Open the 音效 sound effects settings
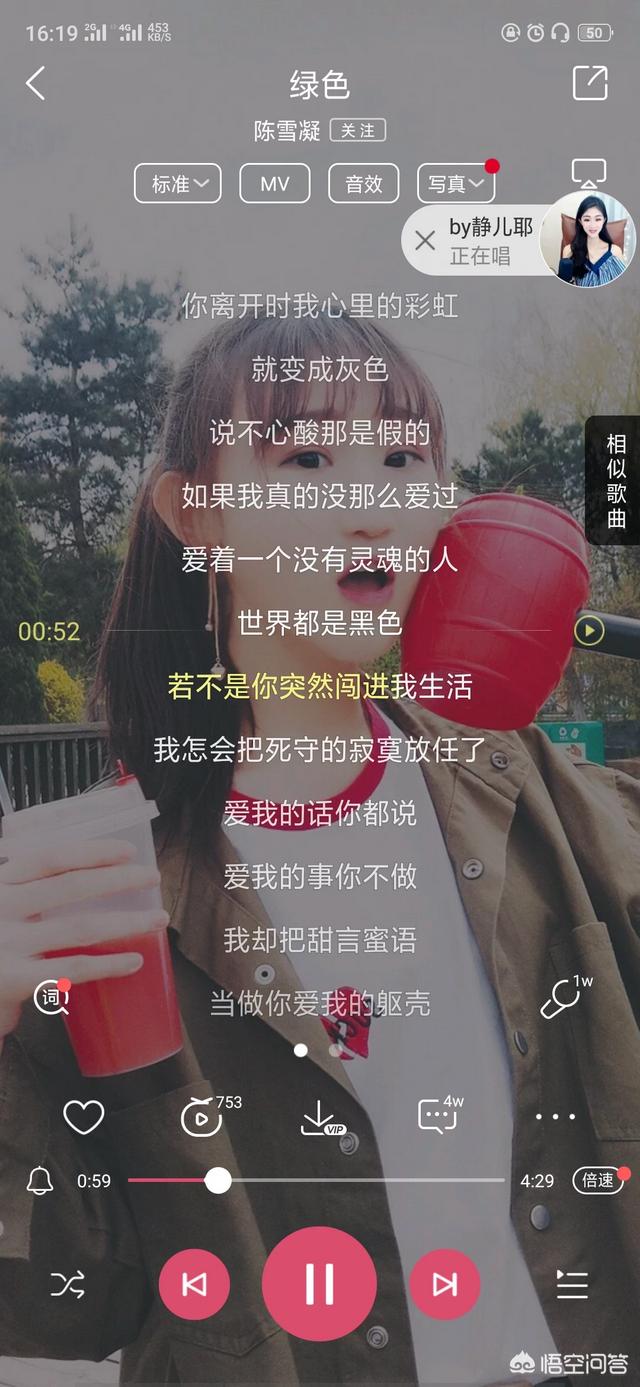This screenshot has width=640, height=1387. click(364, 184)
